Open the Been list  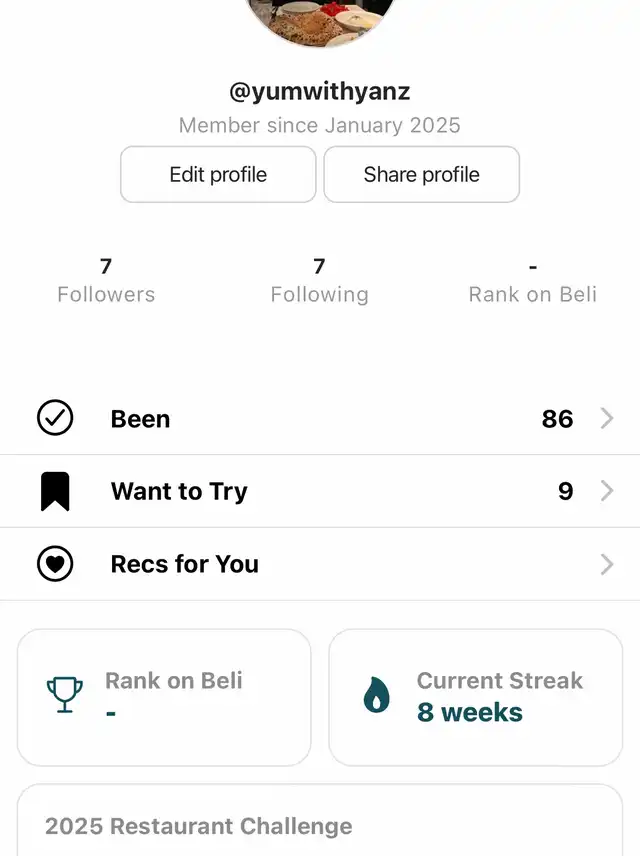click(320, 419)
